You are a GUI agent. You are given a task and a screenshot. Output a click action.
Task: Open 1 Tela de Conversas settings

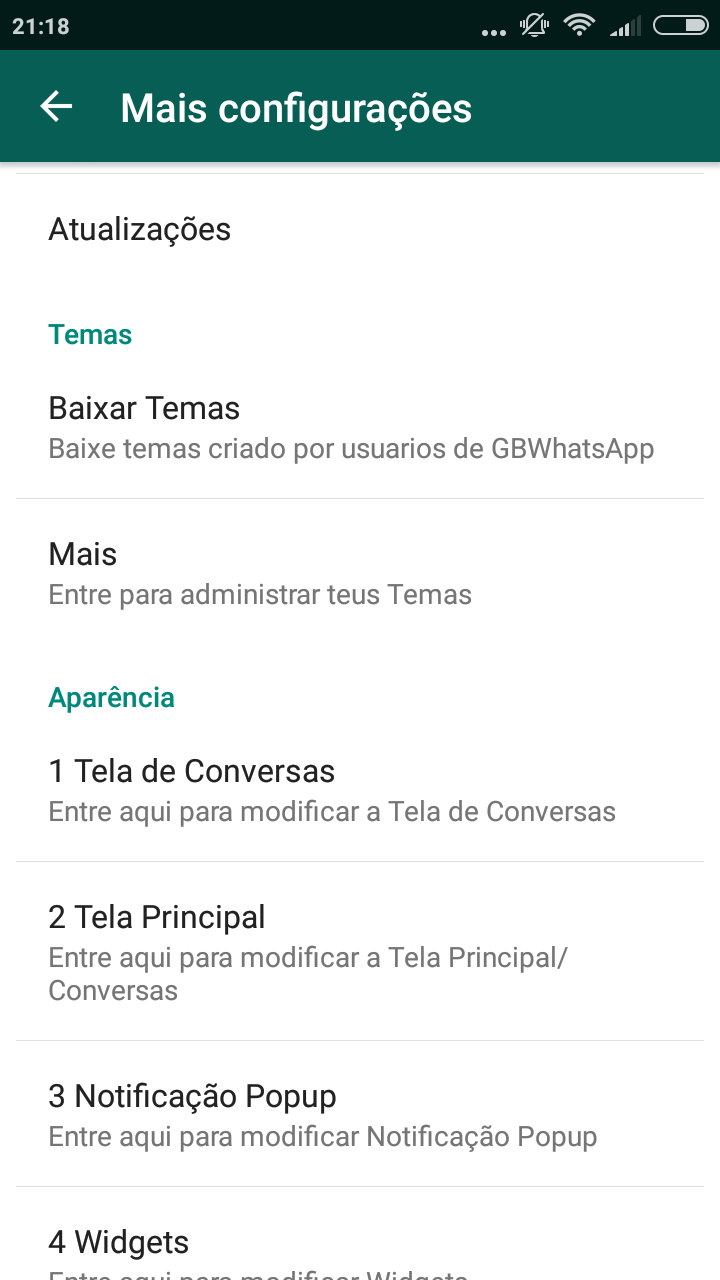tap(360, 790)
